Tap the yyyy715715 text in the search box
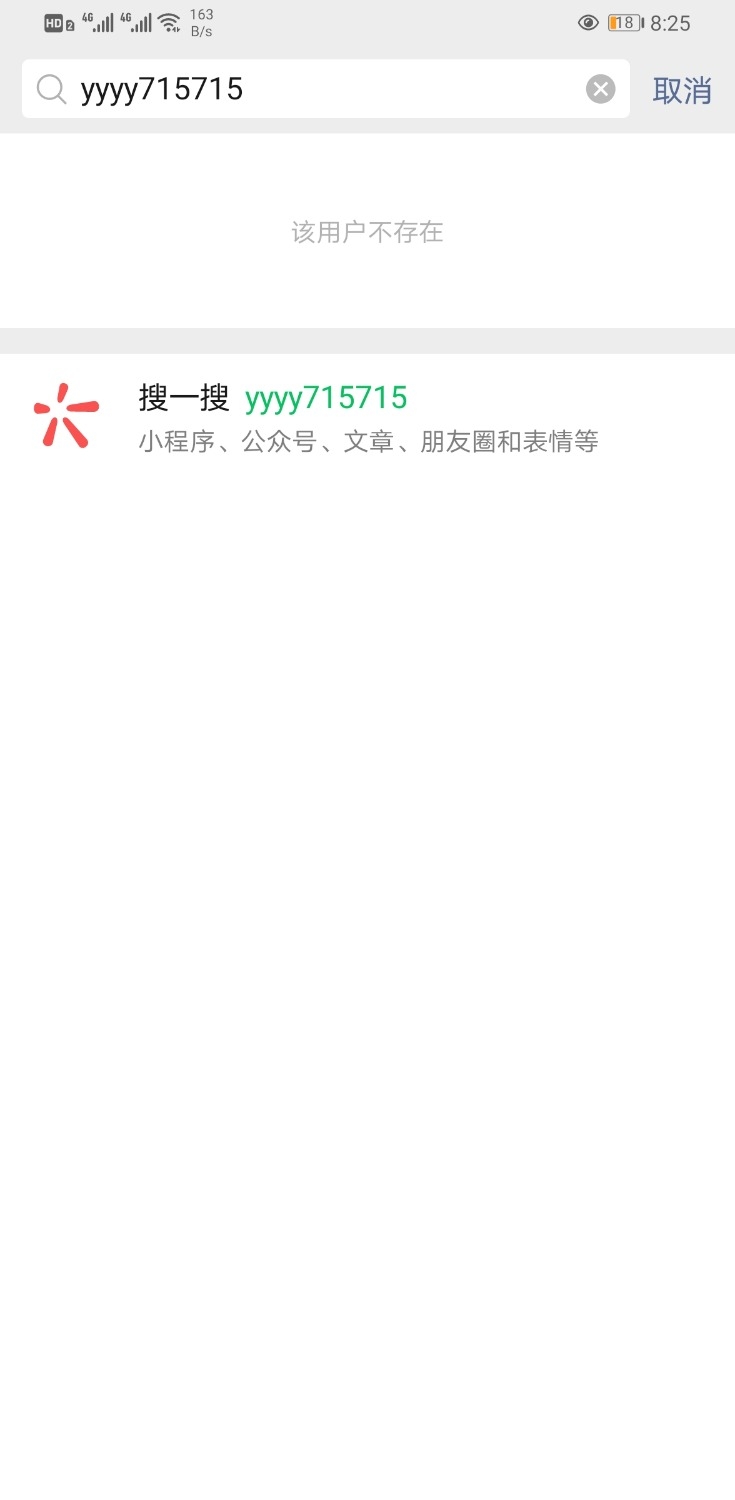The width and height of the screenshot is (735, 1500). 162,89
